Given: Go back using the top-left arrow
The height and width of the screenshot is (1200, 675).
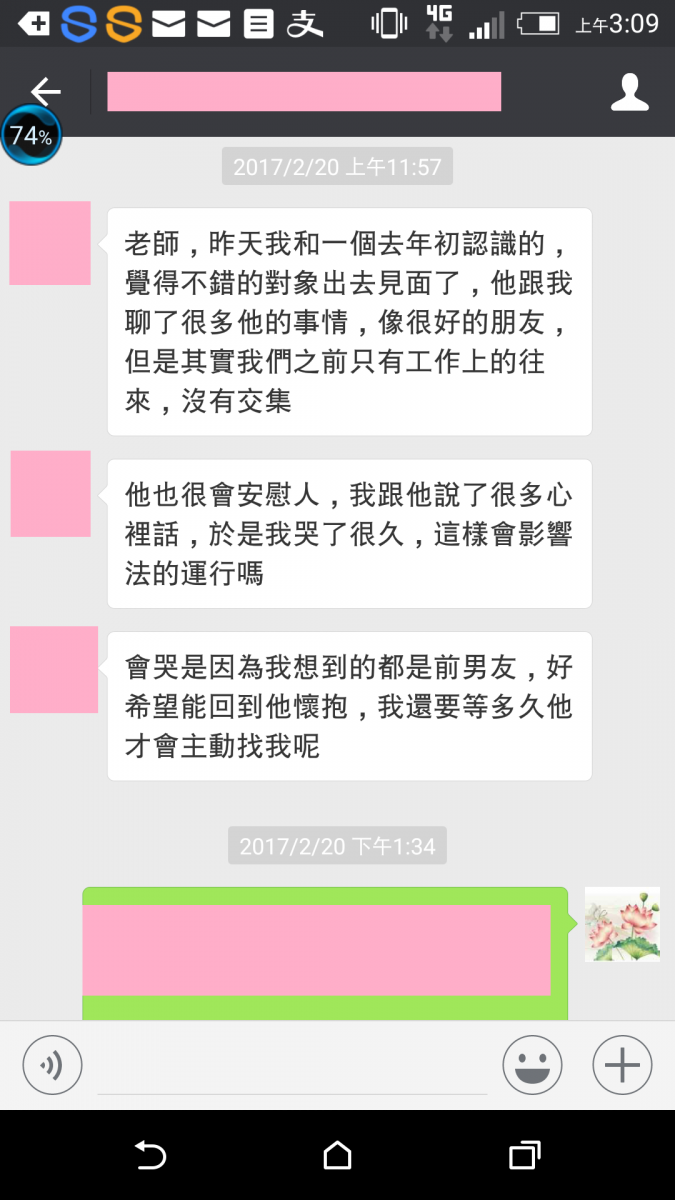Looking at the screenshot, I should (45, 91).
